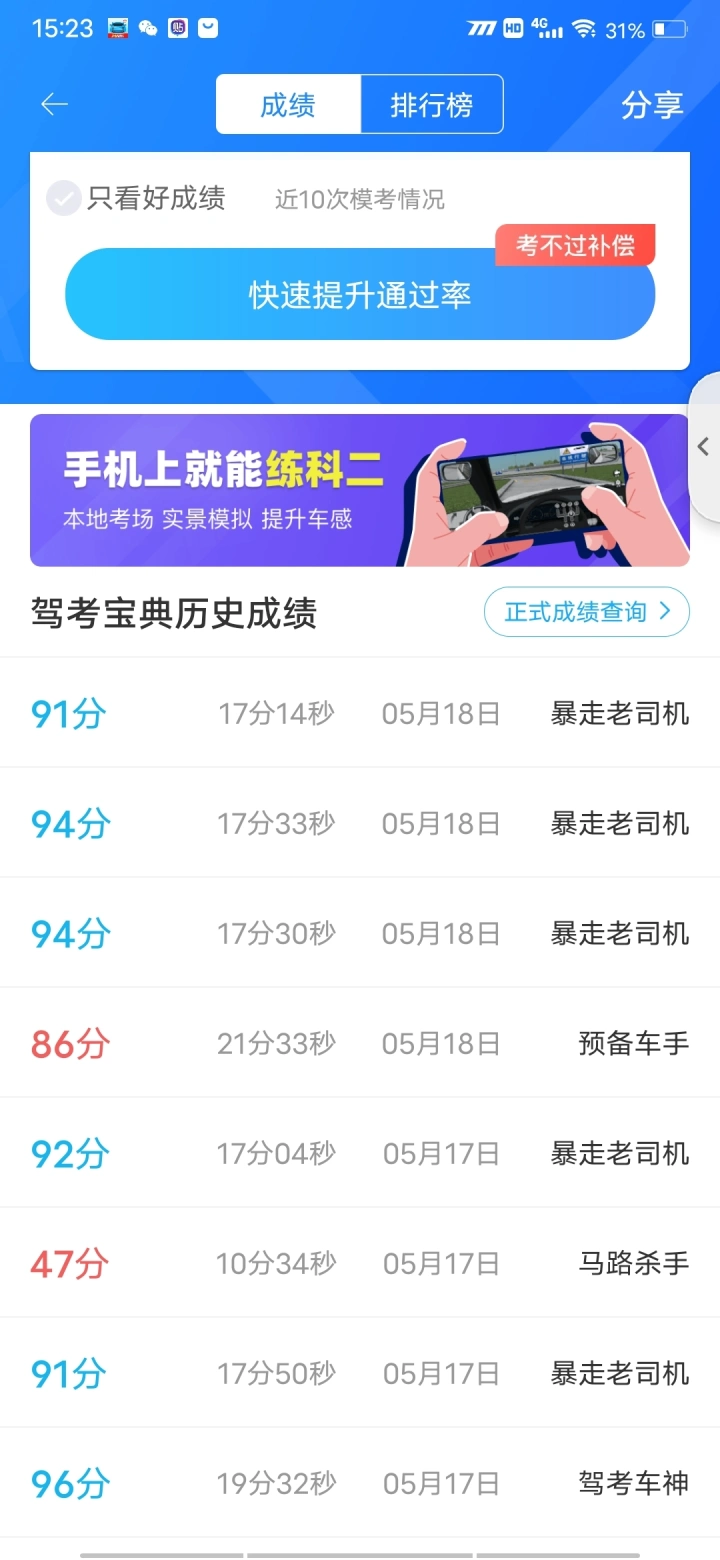This screenshot has height=1560, width=720.
Task: Go back with the arrow icon
Action: (54, 104)
